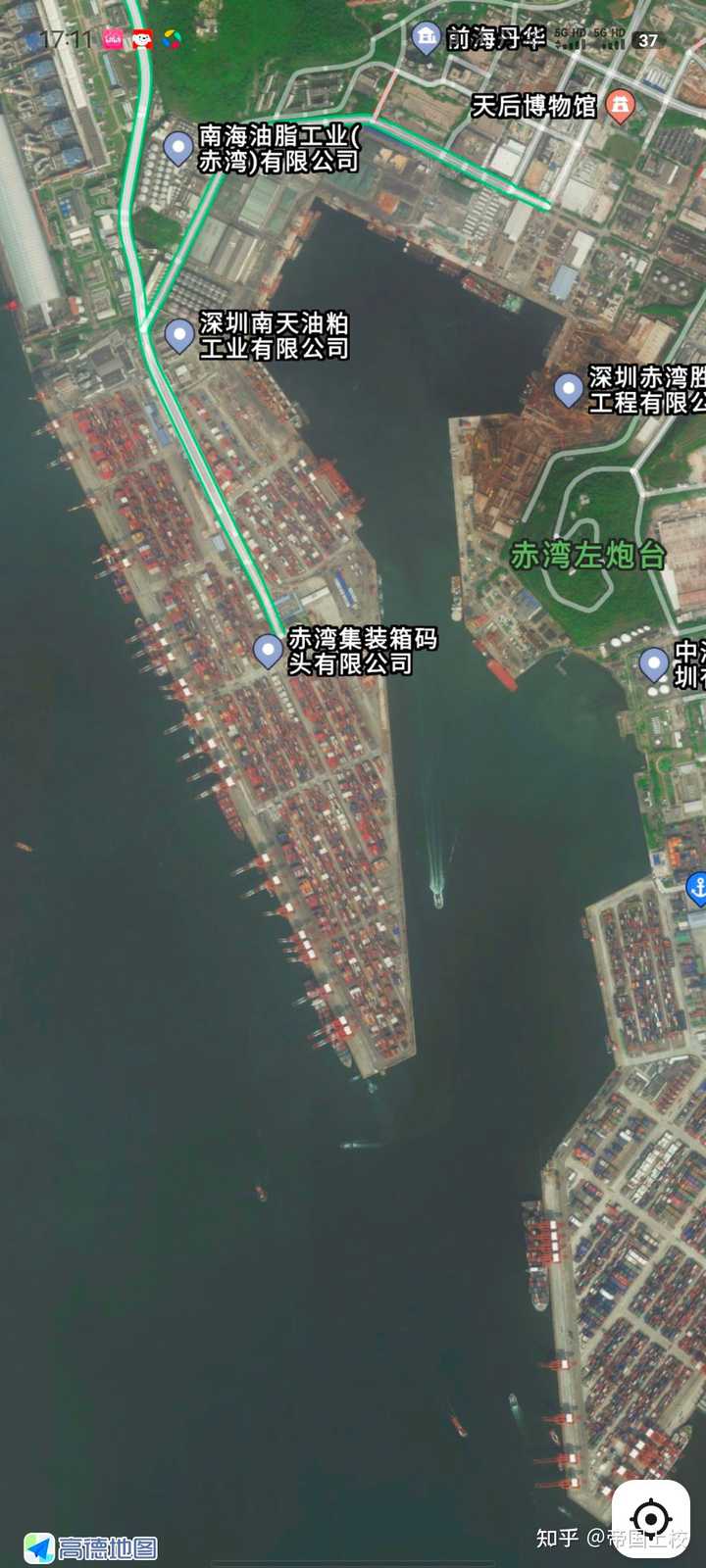Select the anchor port marker on the map
706x1568 pixels.
click(x=696, y=887)
